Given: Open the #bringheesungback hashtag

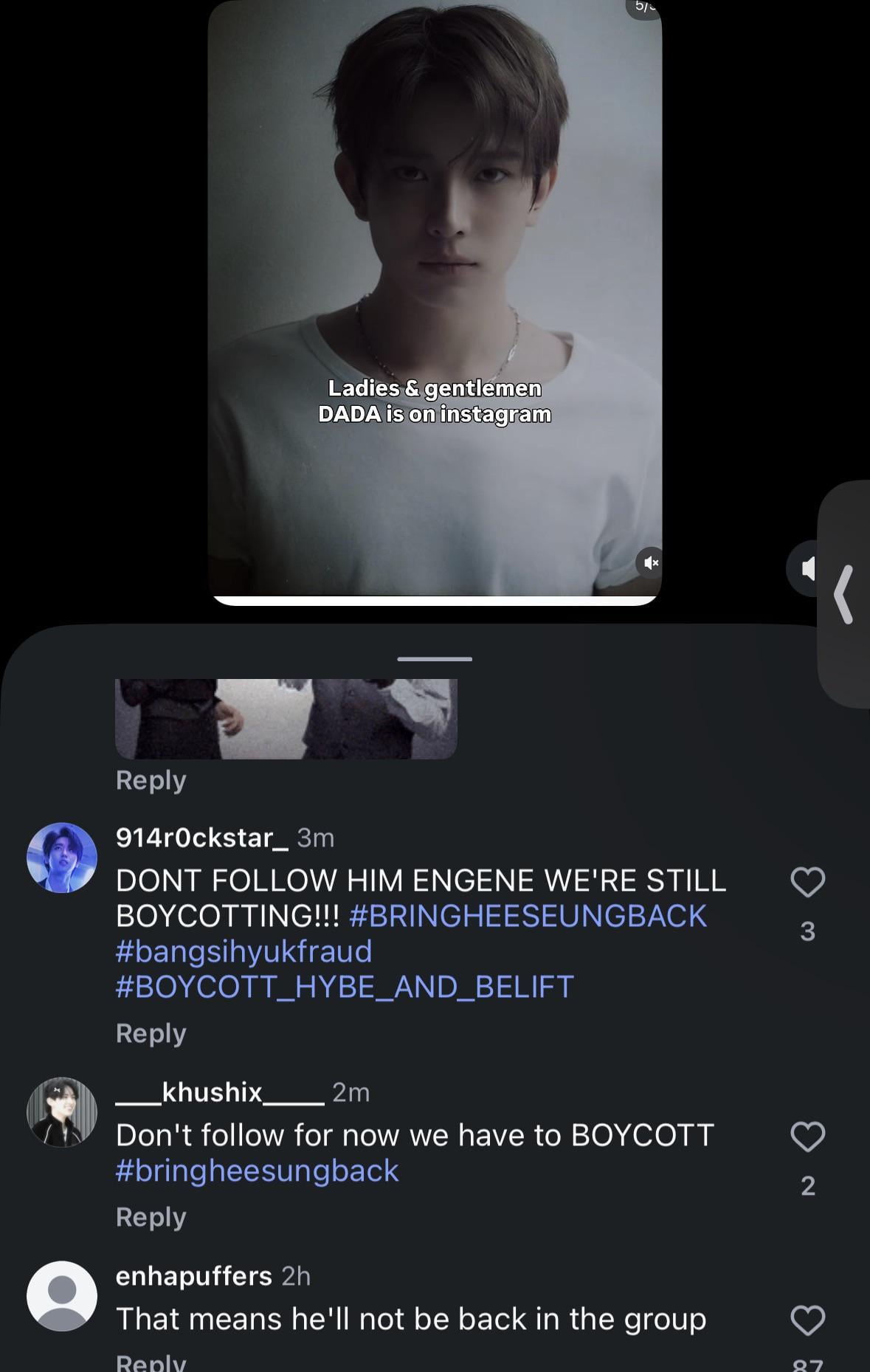Looking at the screenshot, I should click(257, 1171).
